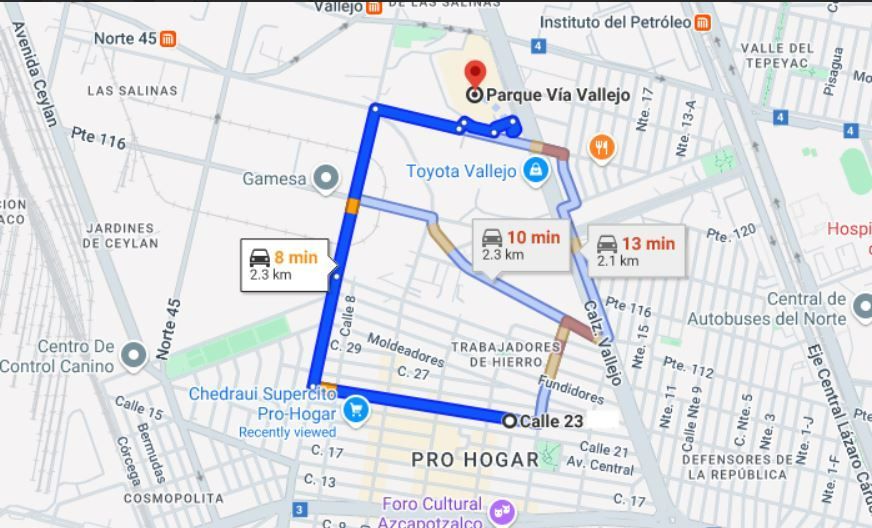This screenshot has height=528, width=872.
Task: Choose the 10 min alternate route
Action: point(521,245)
